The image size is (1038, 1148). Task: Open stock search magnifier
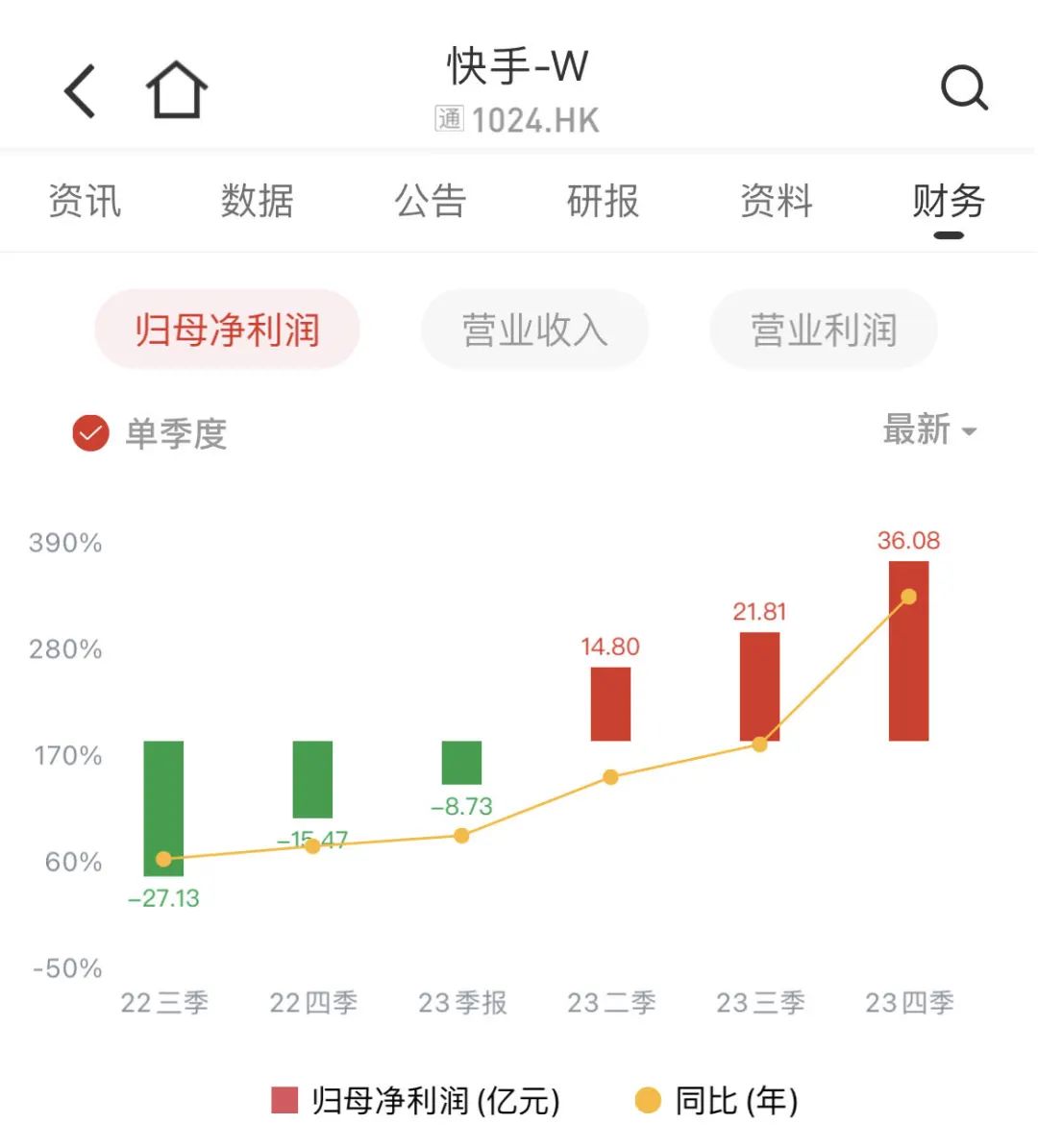pos(963,89)
